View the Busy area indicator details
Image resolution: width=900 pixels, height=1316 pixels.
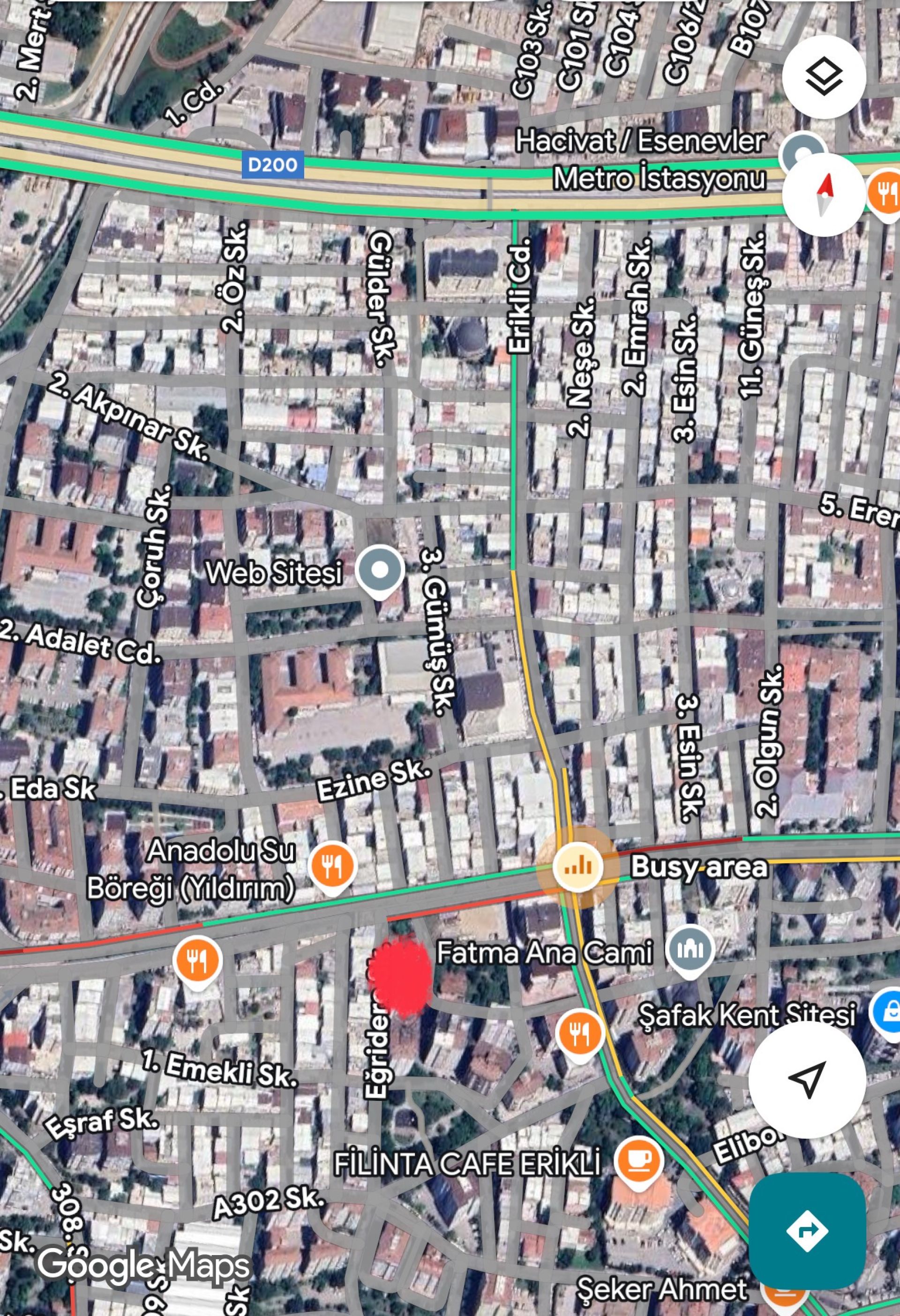(x=577, y=867)
